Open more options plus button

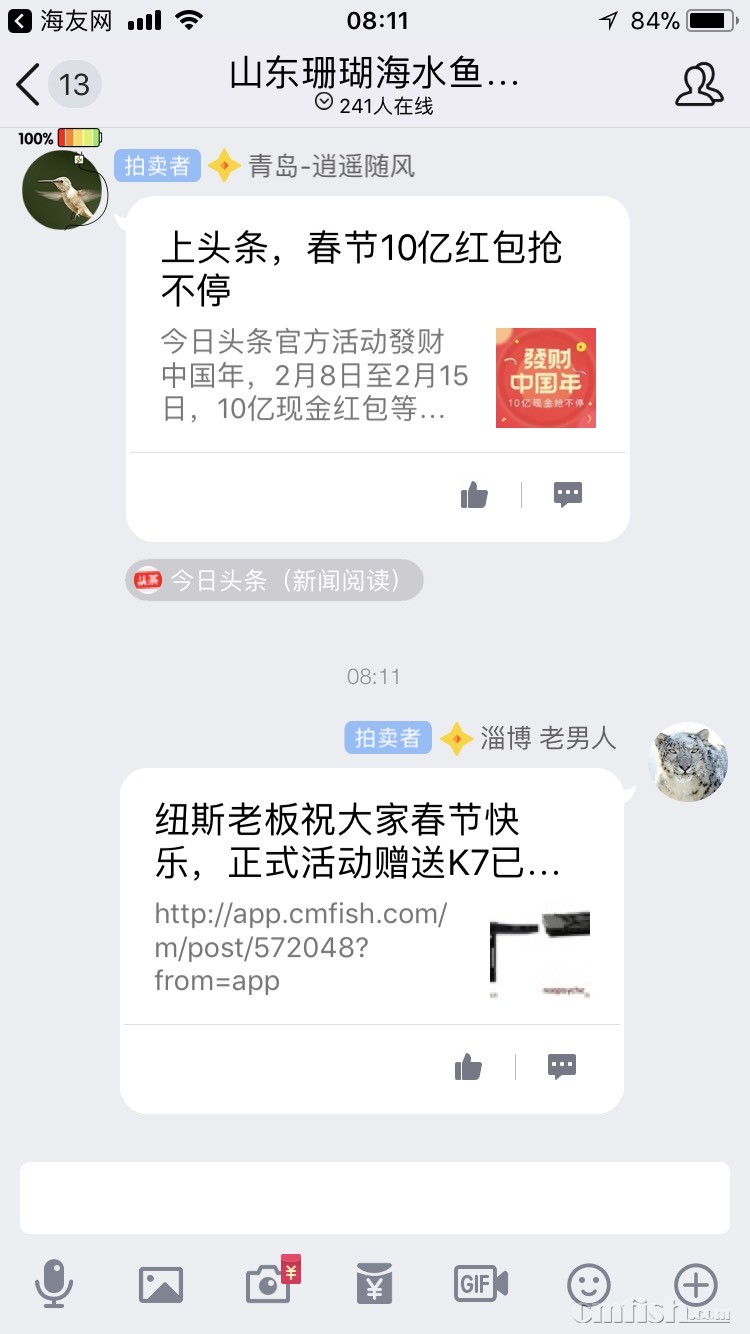click(696, 1283)
